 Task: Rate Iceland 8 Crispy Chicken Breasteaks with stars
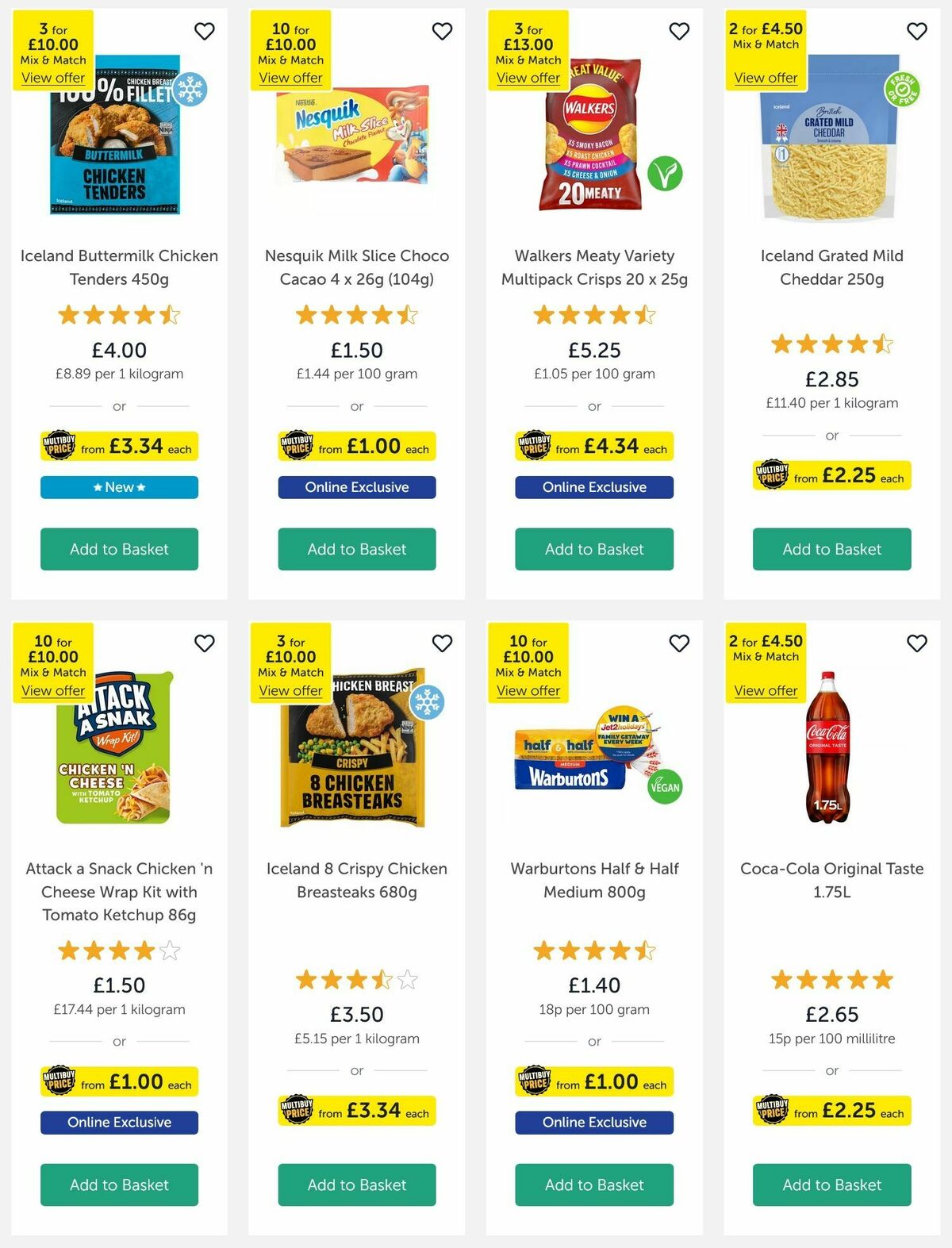(x=356, y=980)
